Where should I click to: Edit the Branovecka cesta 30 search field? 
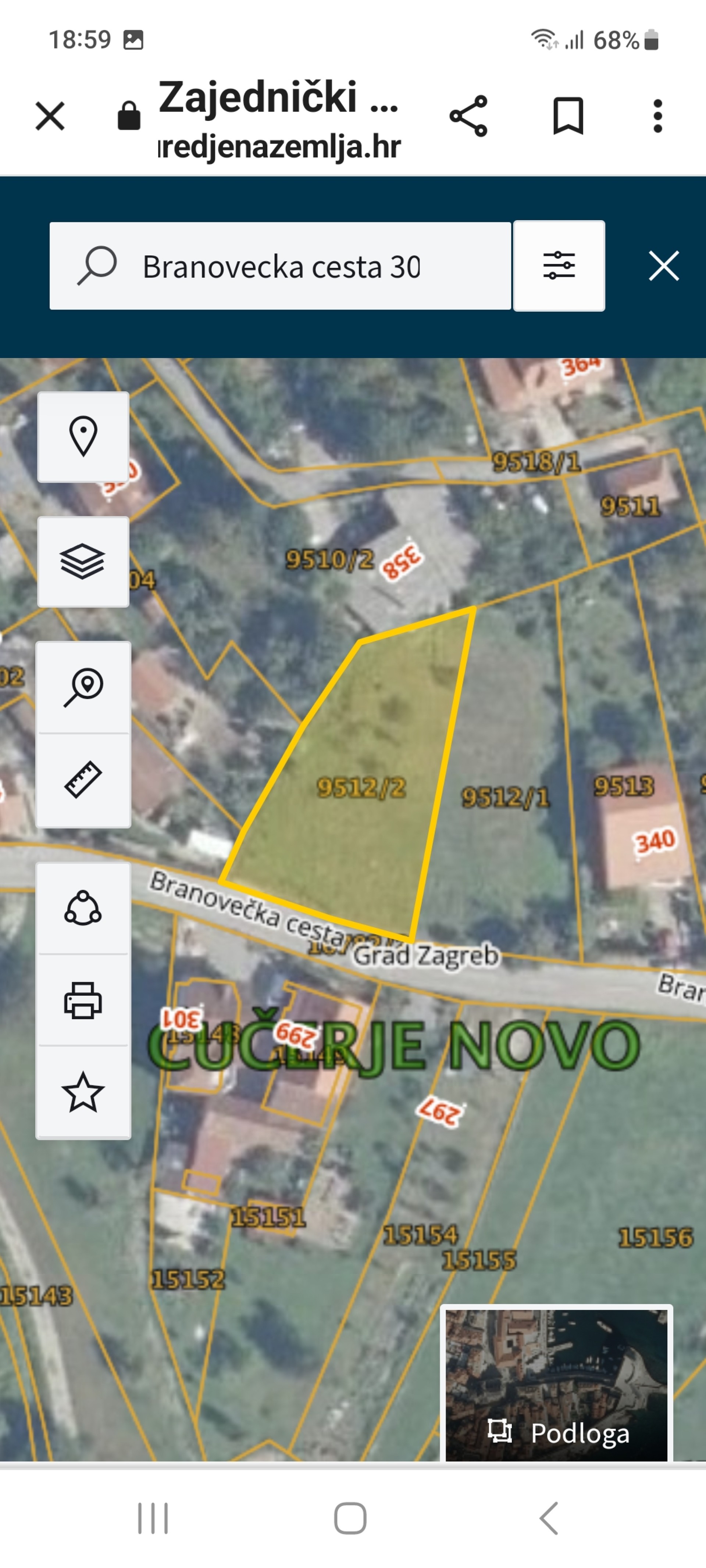coord(280,266)
